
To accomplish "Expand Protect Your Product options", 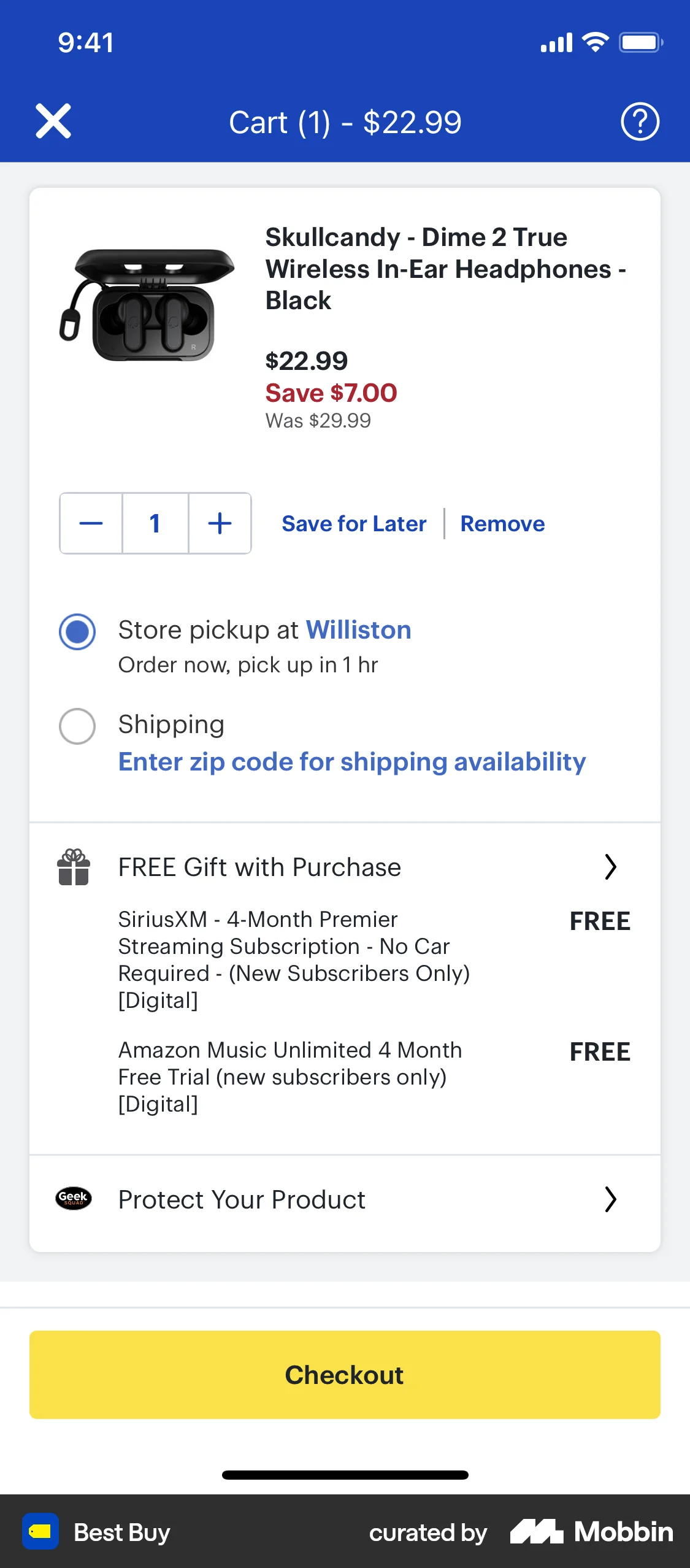I will (611, 1199).
